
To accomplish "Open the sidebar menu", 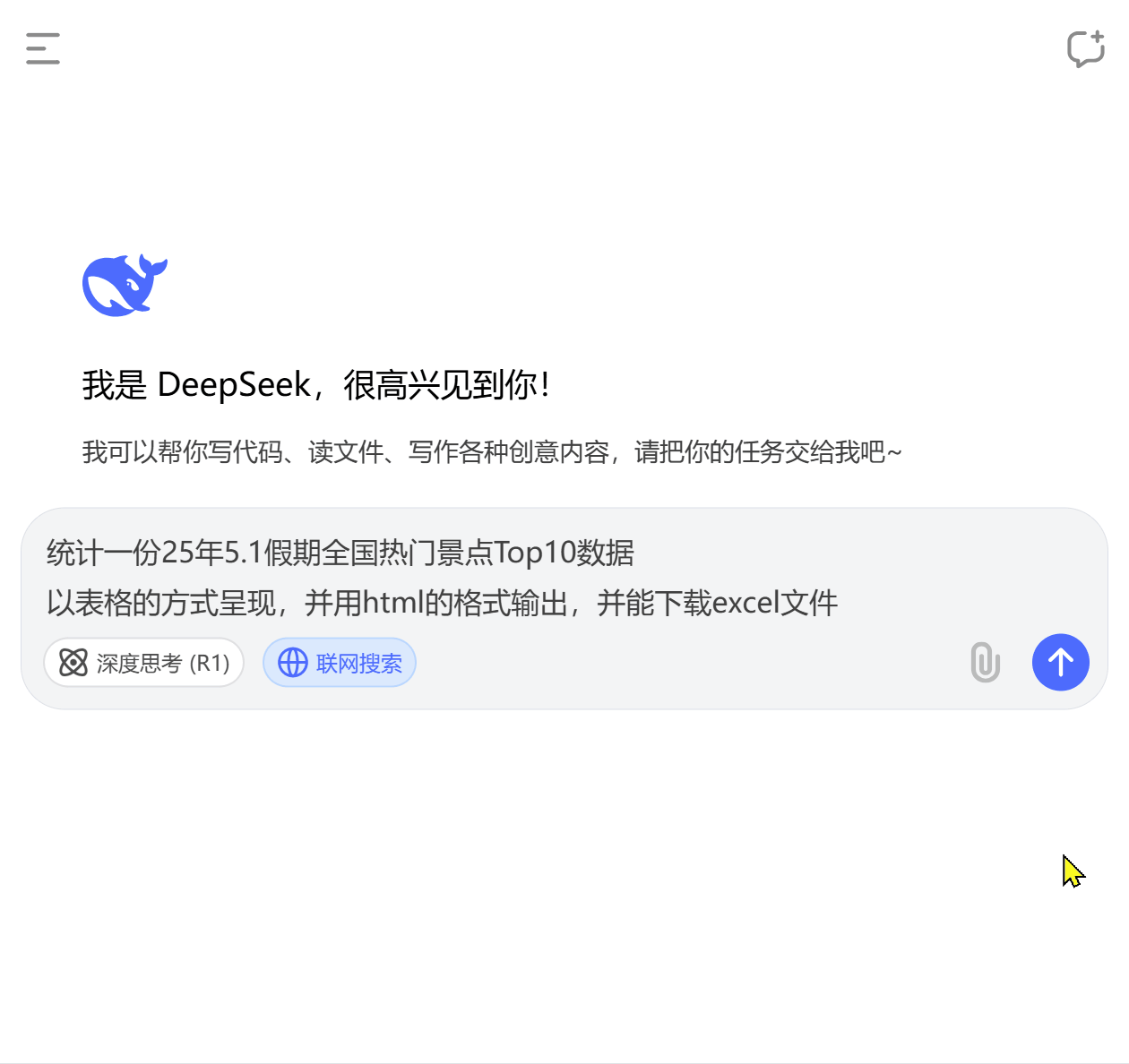I will click(x=42, y=48).
